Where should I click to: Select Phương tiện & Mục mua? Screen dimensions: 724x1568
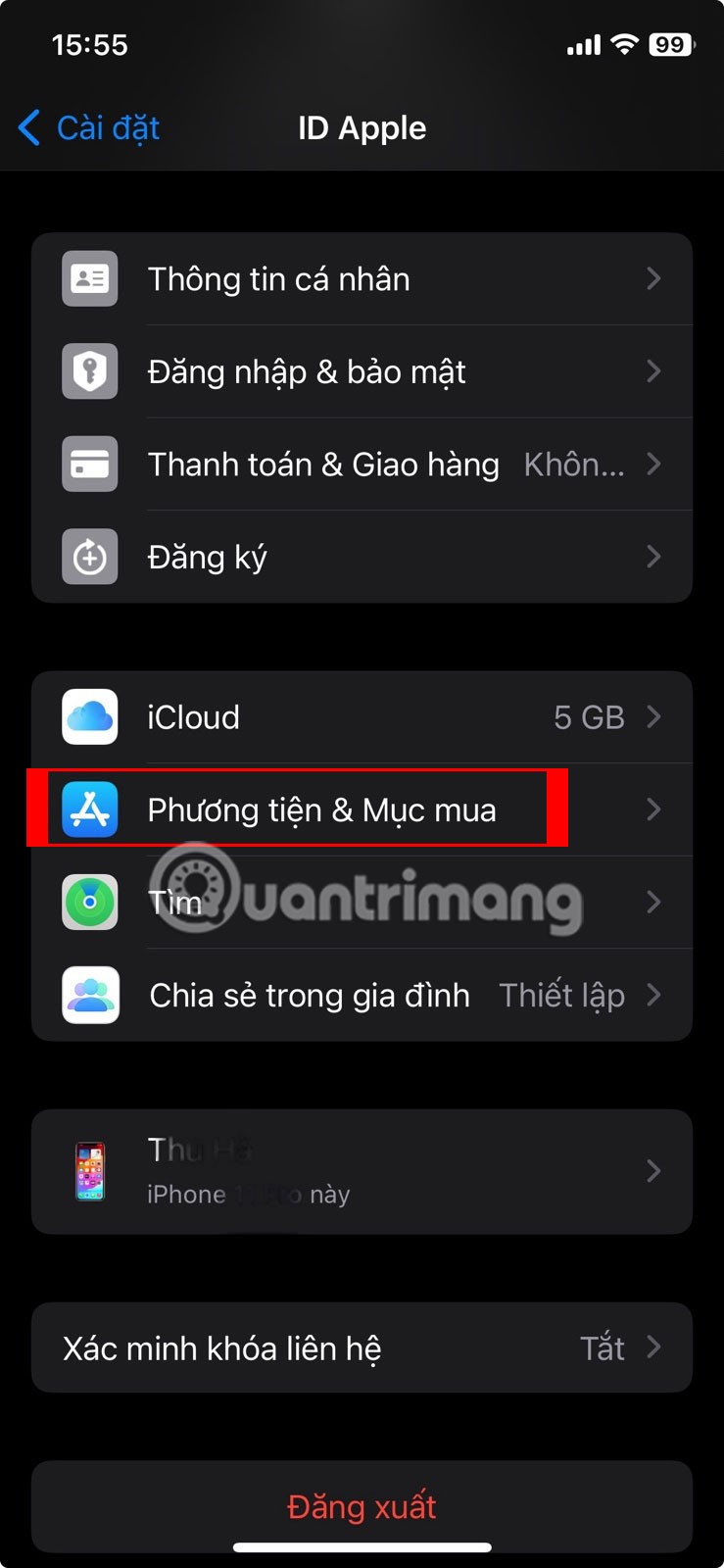coord(362,810)
